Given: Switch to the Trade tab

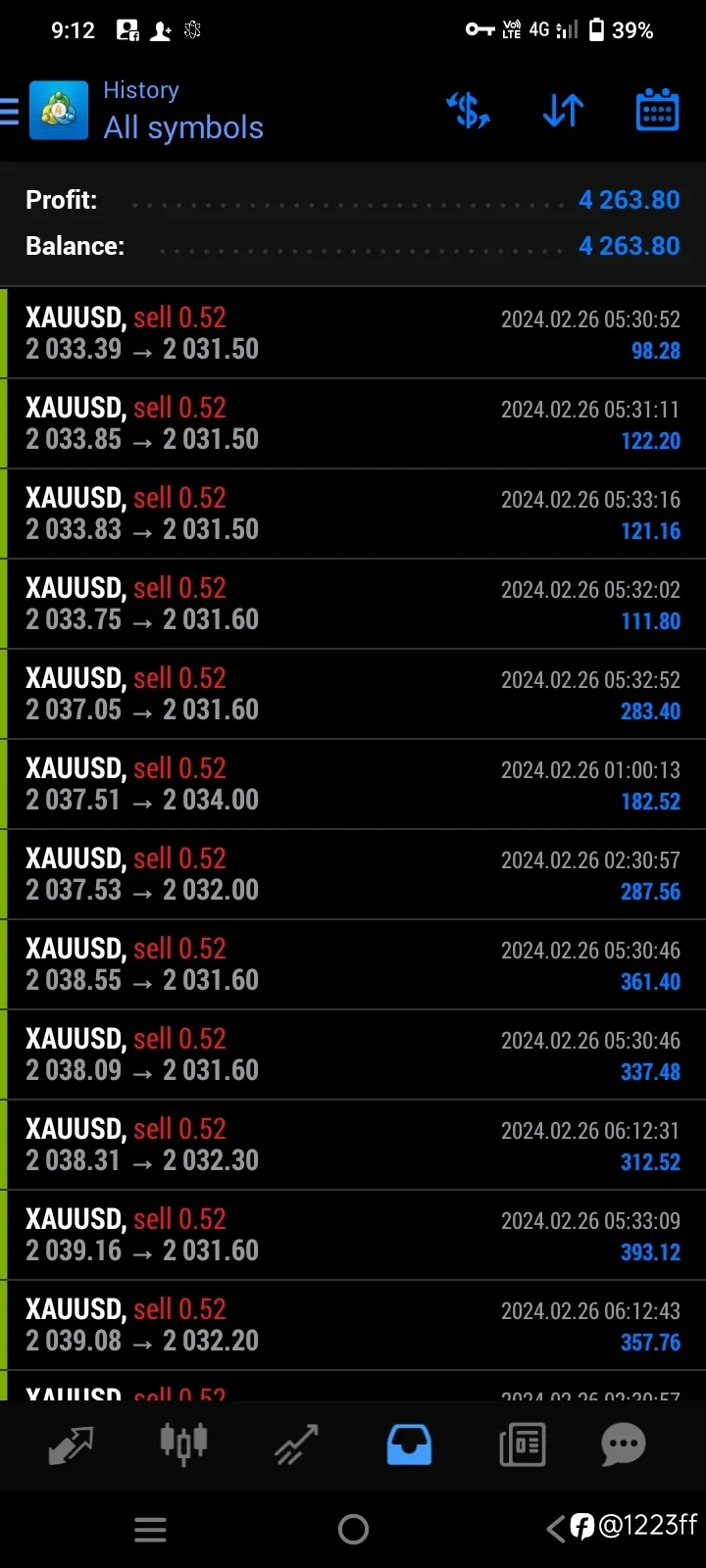Looking at the screenshot, I should tap(296, 1445).
